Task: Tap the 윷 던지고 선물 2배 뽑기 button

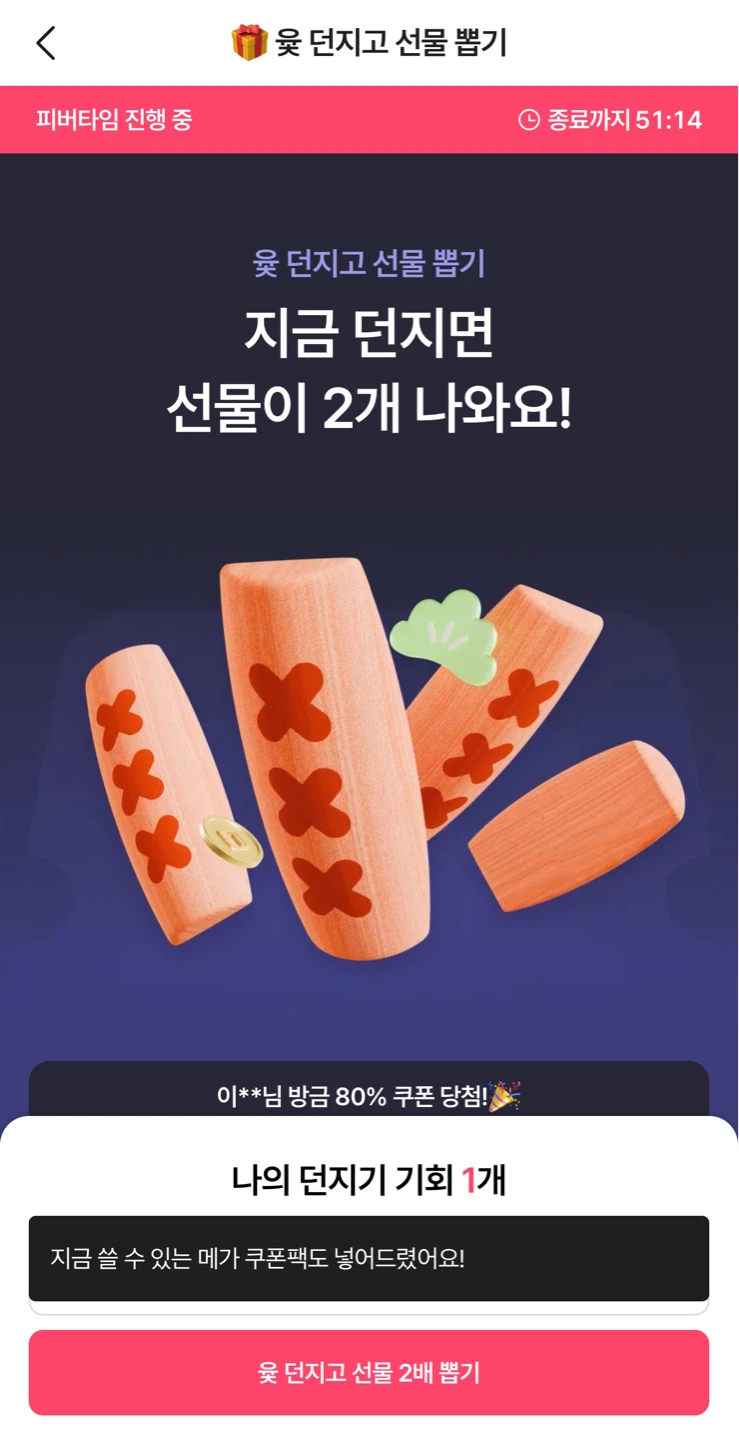Action: (369, 1372)
